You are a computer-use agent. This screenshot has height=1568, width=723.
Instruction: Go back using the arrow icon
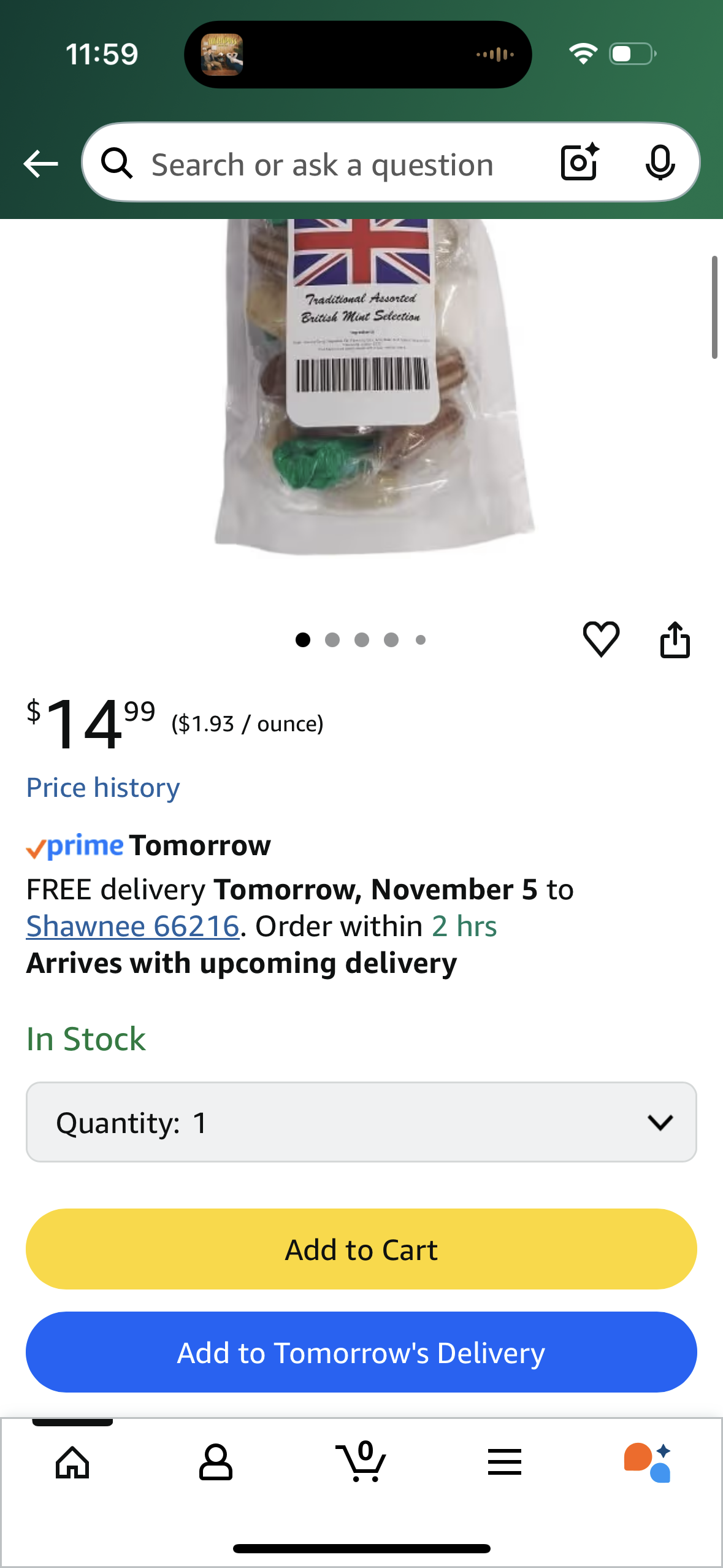(x=40, y=164)
